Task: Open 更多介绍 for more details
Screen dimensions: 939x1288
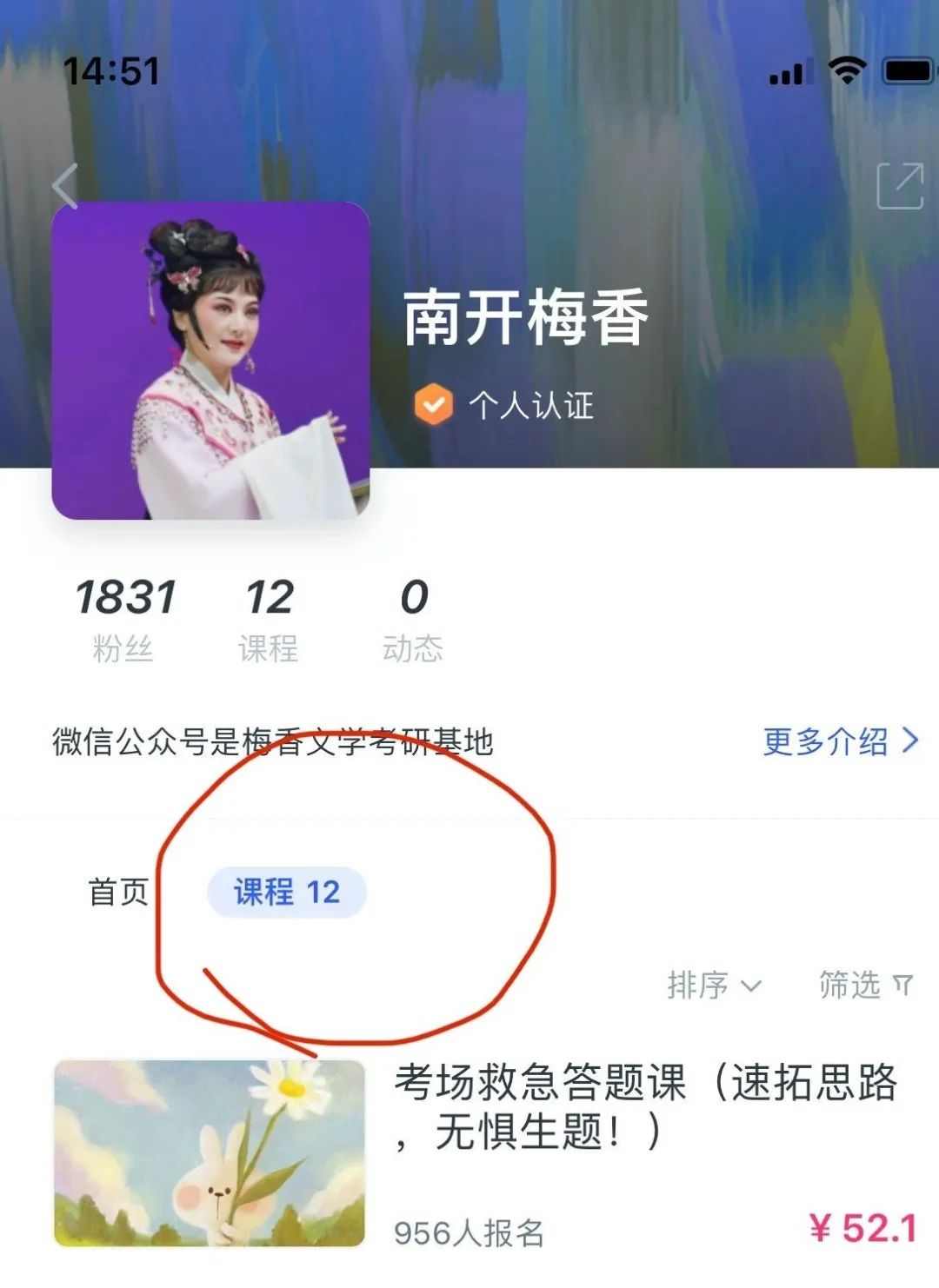Action: 839,741
